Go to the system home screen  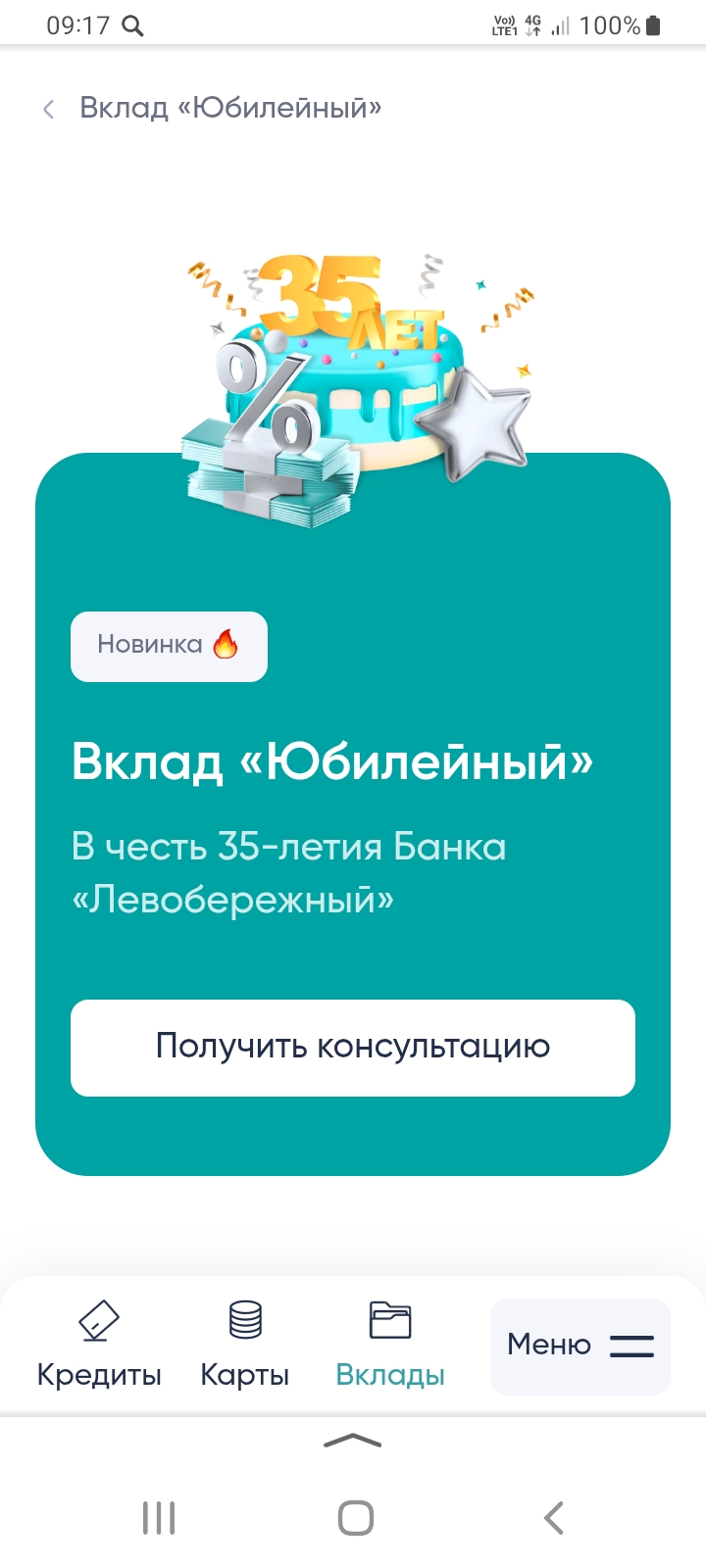pos(355,1518)
